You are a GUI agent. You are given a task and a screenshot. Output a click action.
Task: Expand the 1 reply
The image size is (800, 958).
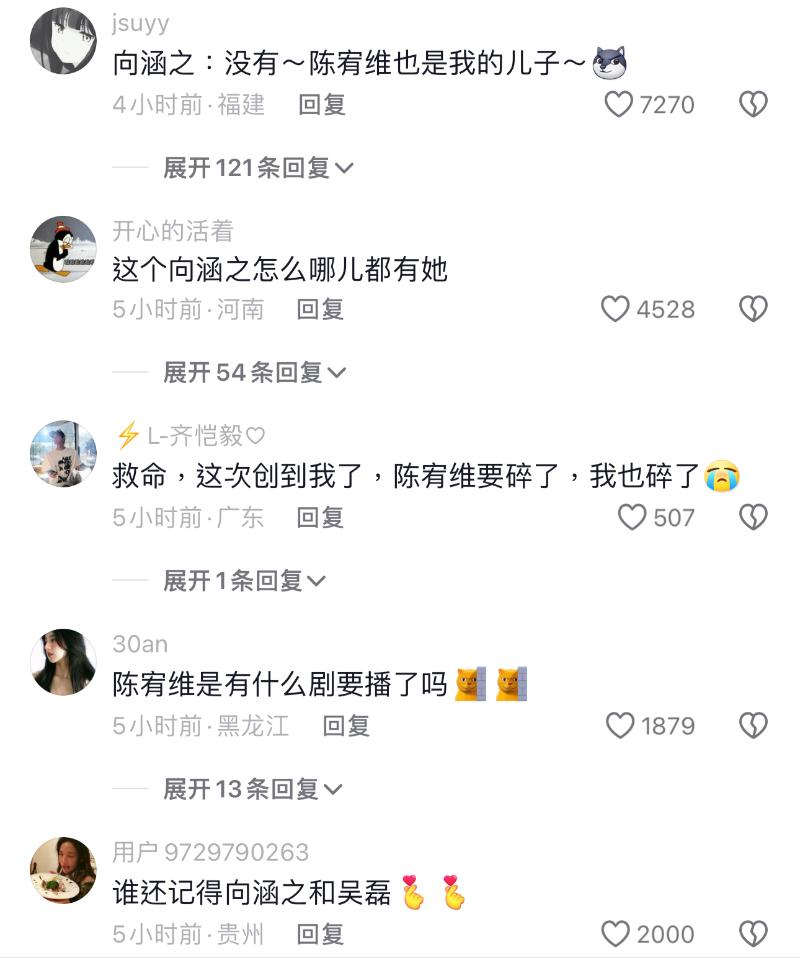244,581
